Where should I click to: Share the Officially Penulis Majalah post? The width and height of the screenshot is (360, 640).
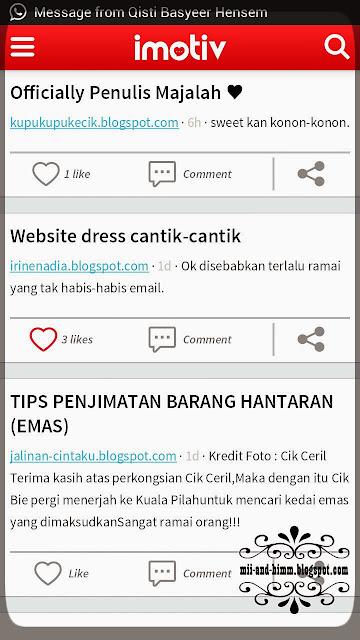tap(311, 174)
